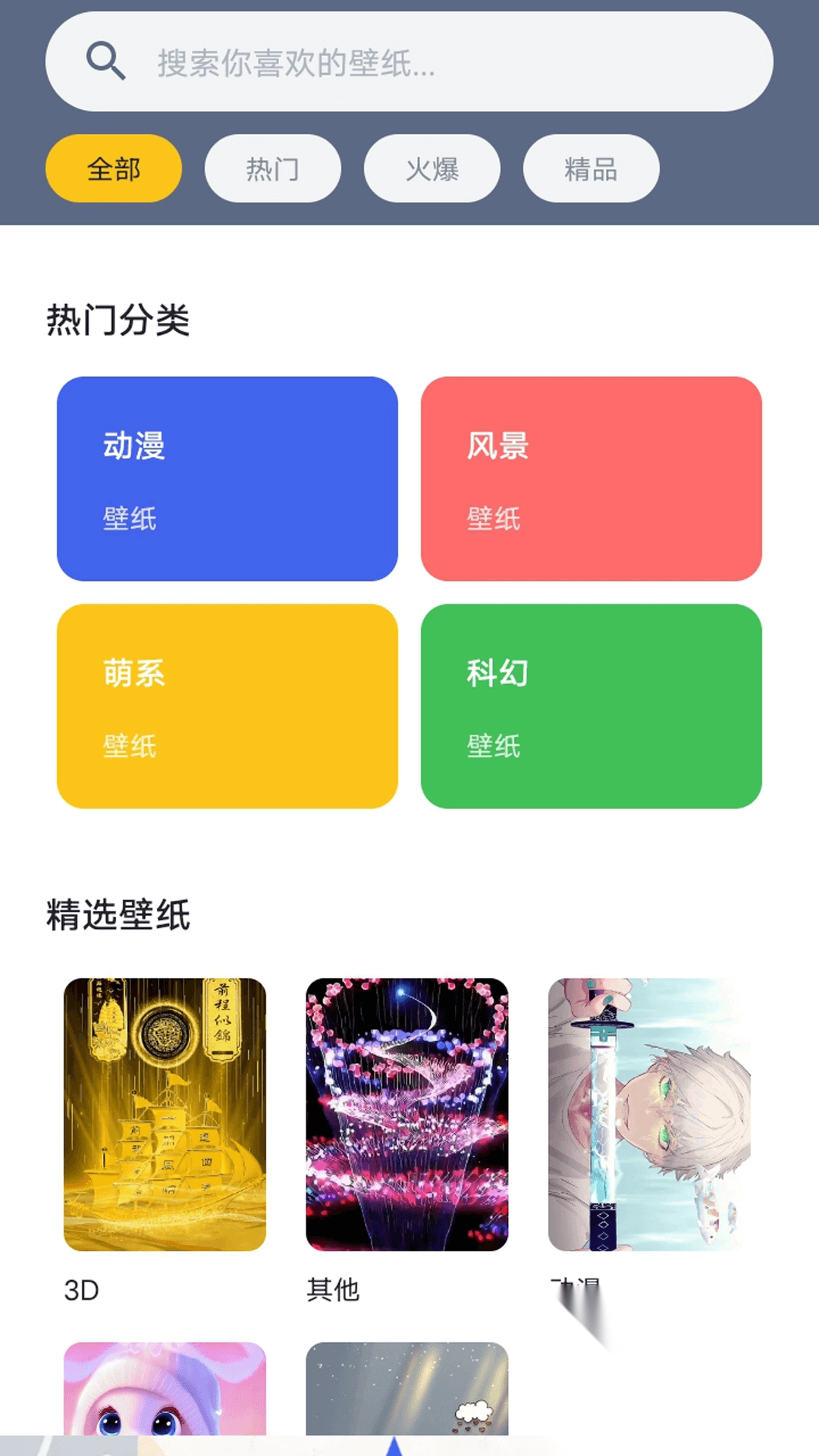Tap the blue triangle icon in bottom navigation
The width and height of the screenshot is (819, 1456).
pos(395,1447)
